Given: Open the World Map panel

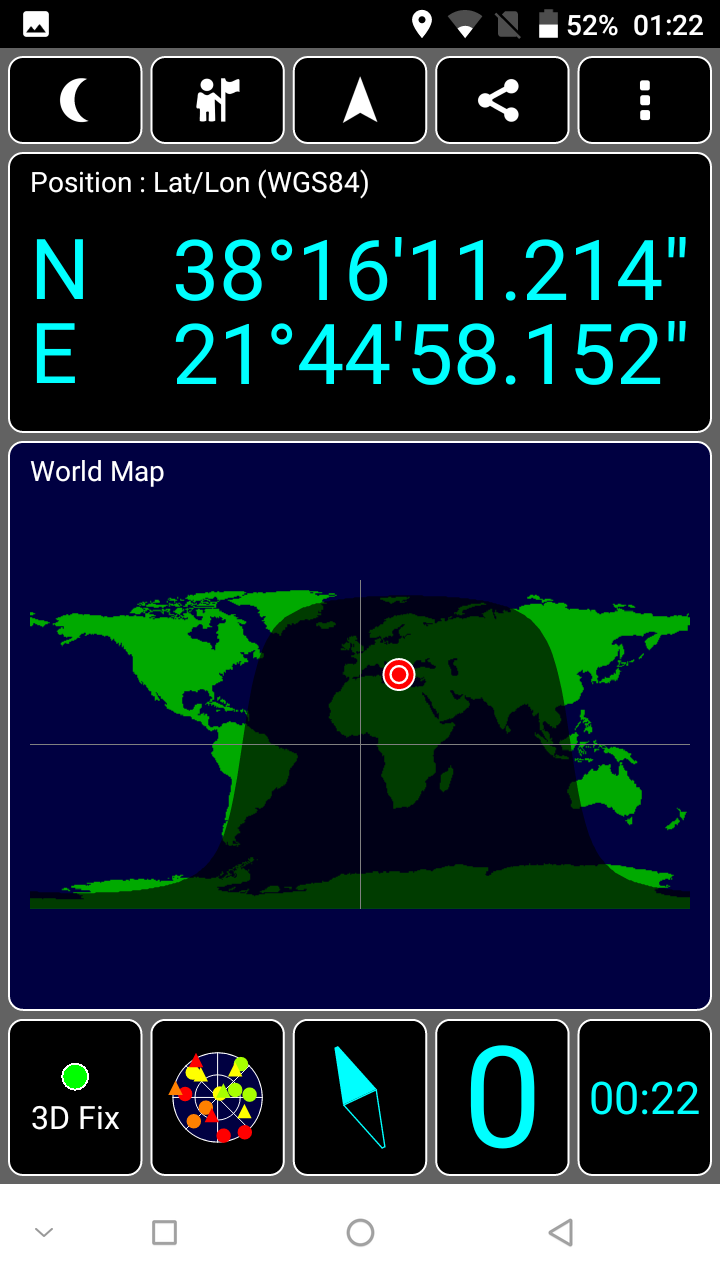Looking at the screenshot, I should (360, 726).
